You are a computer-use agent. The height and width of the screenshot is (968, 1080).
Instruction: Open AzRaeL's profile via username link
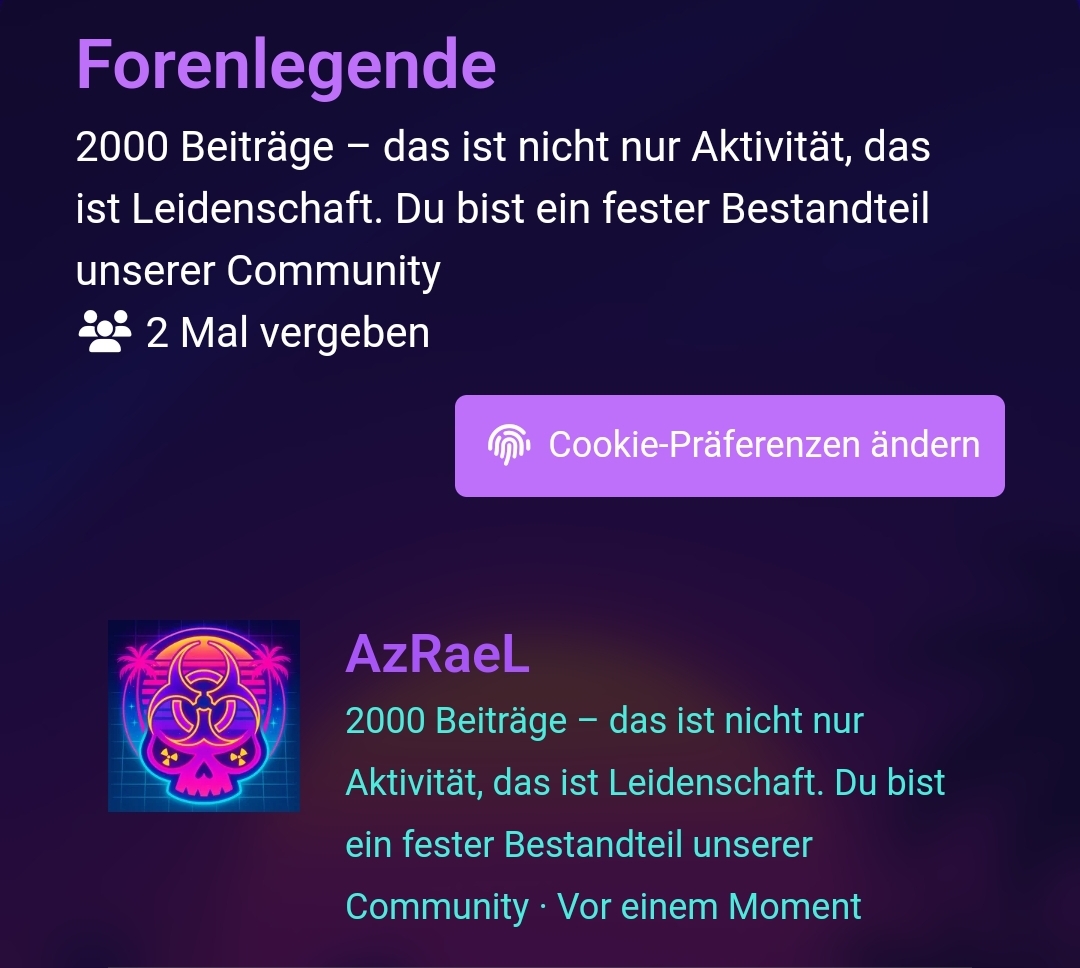point(437,655)
